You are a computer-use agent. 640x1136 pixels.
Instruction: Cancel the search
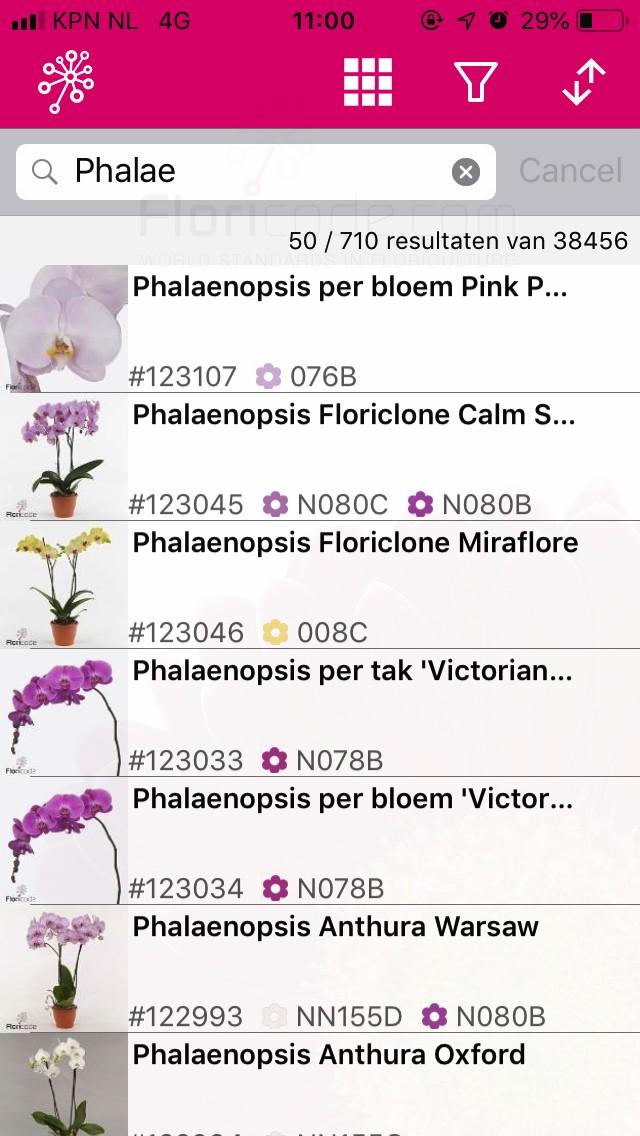tap(570, 172)
